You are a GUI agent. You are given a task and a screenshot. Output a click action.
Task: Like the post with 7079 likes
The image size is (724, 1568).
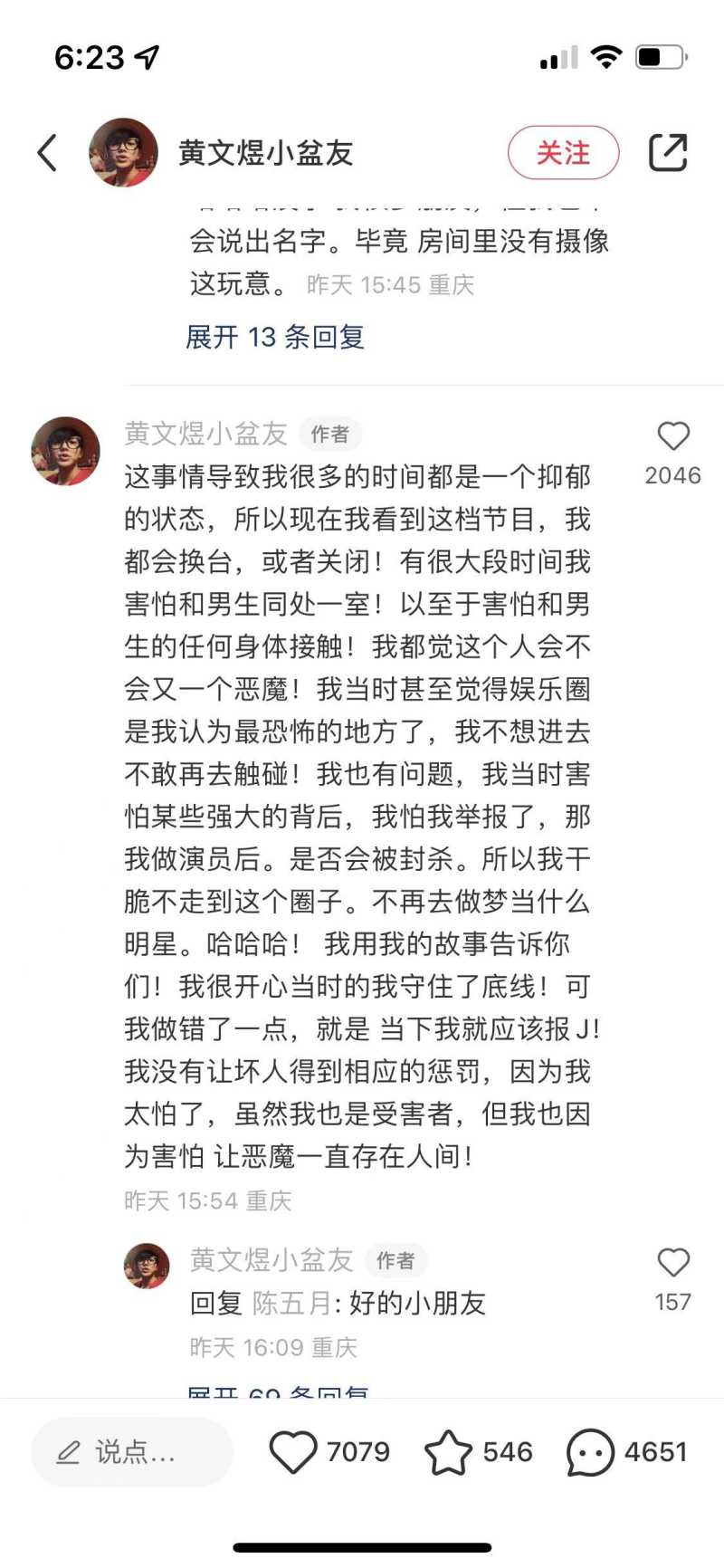point(293,1452)
